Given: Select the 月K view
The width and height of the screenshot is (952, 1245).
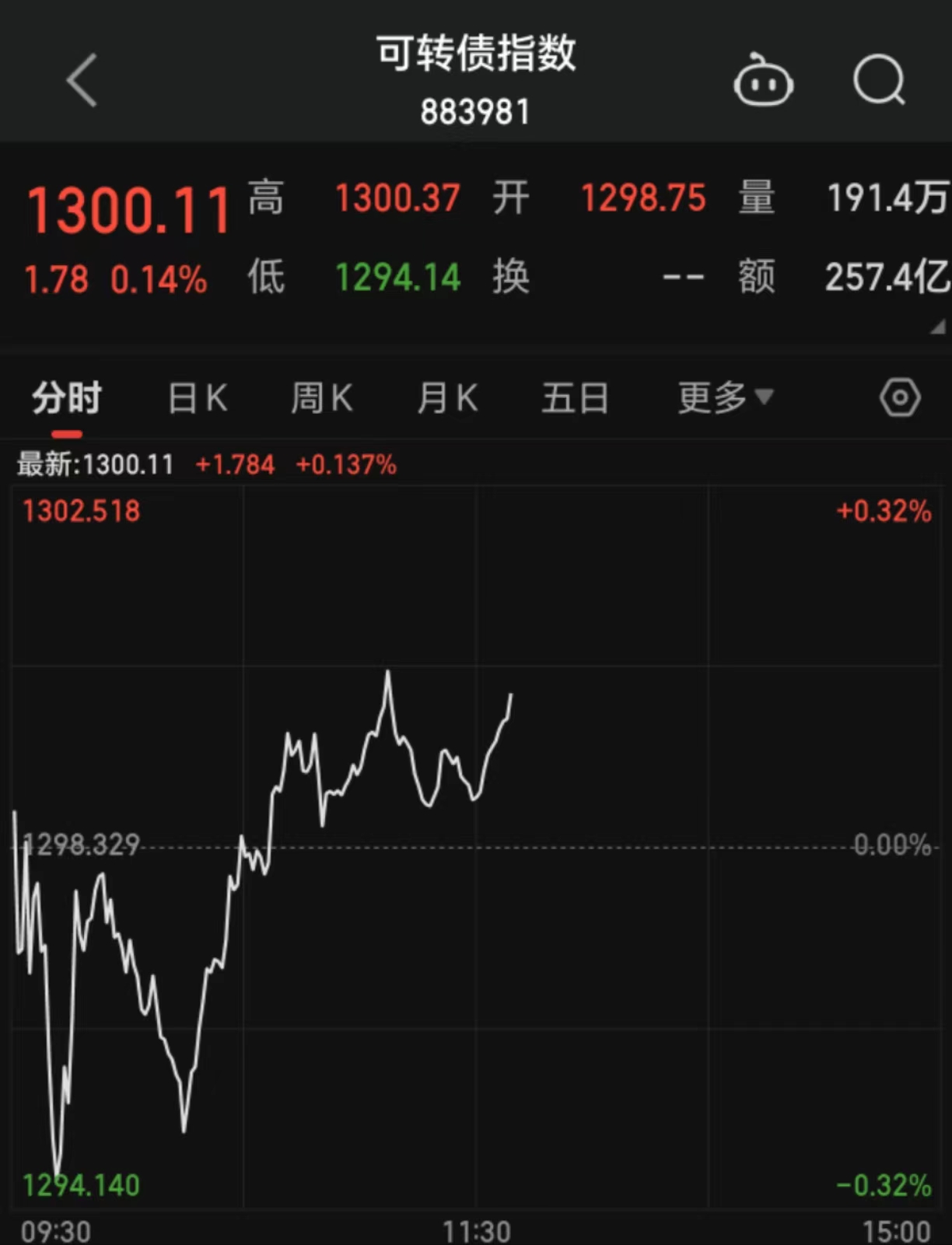Looking at the screenshot, I should pyautogui.click(x=447, y=397).
